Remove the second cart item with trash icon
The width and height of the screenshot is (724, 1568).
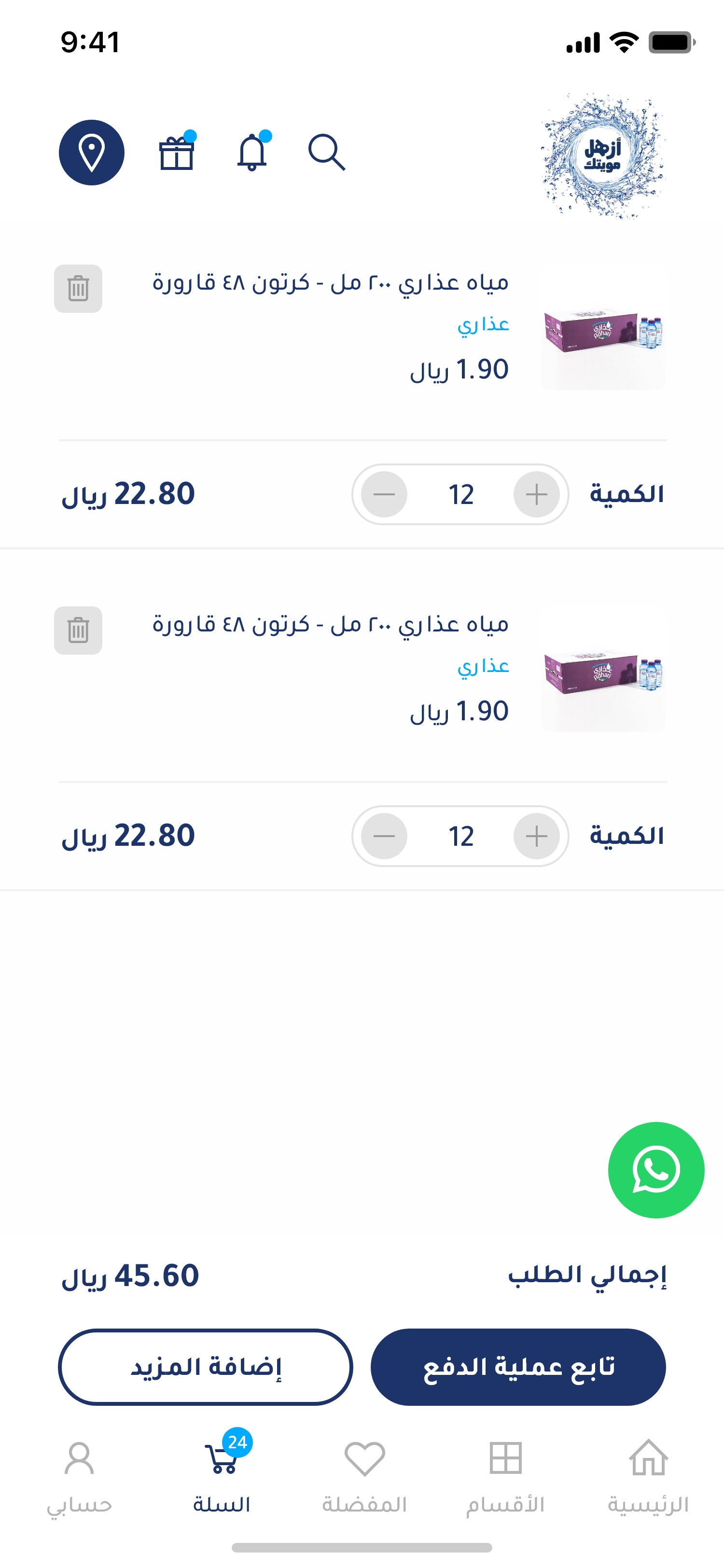(x=78, y=630)
